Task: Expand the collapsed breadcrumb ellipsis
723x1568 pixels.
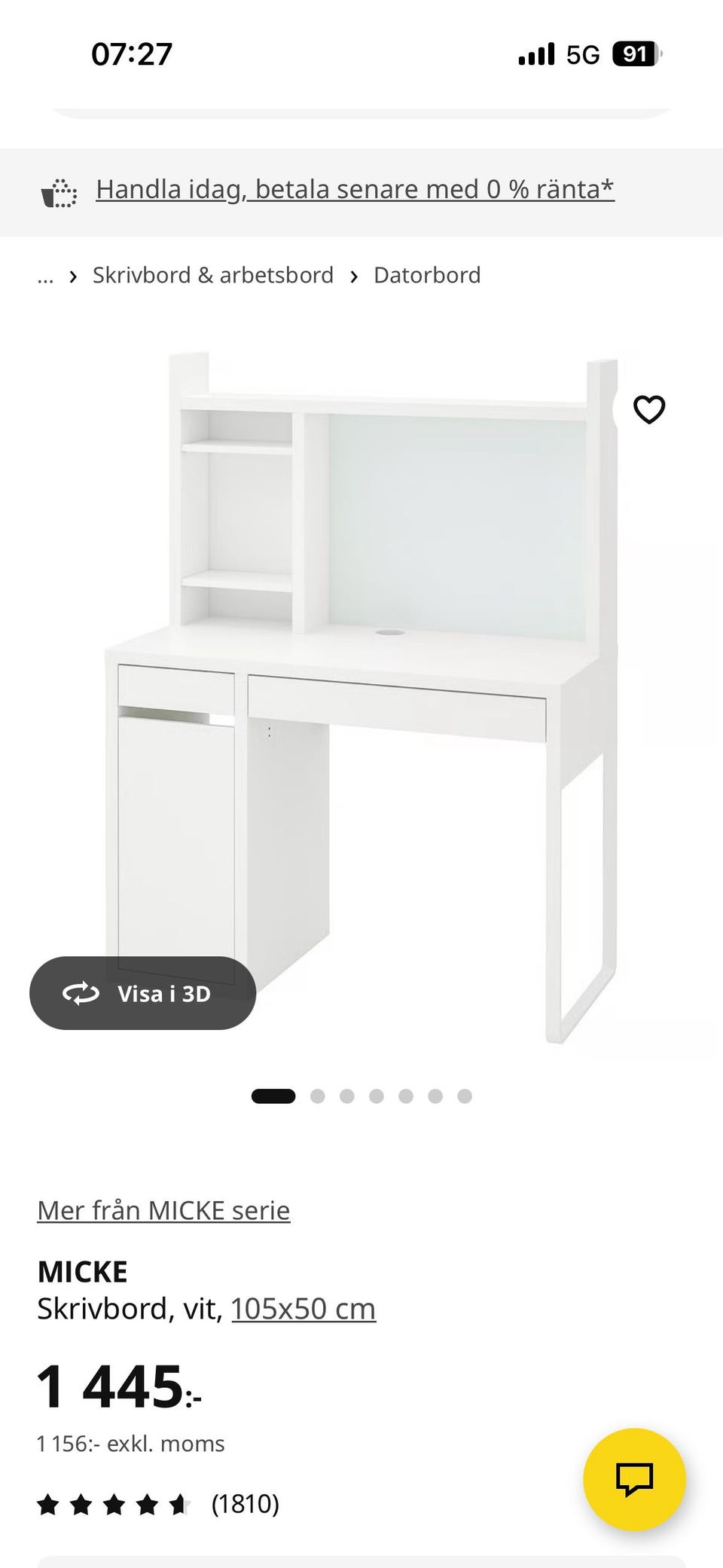Action: point(45,276)
